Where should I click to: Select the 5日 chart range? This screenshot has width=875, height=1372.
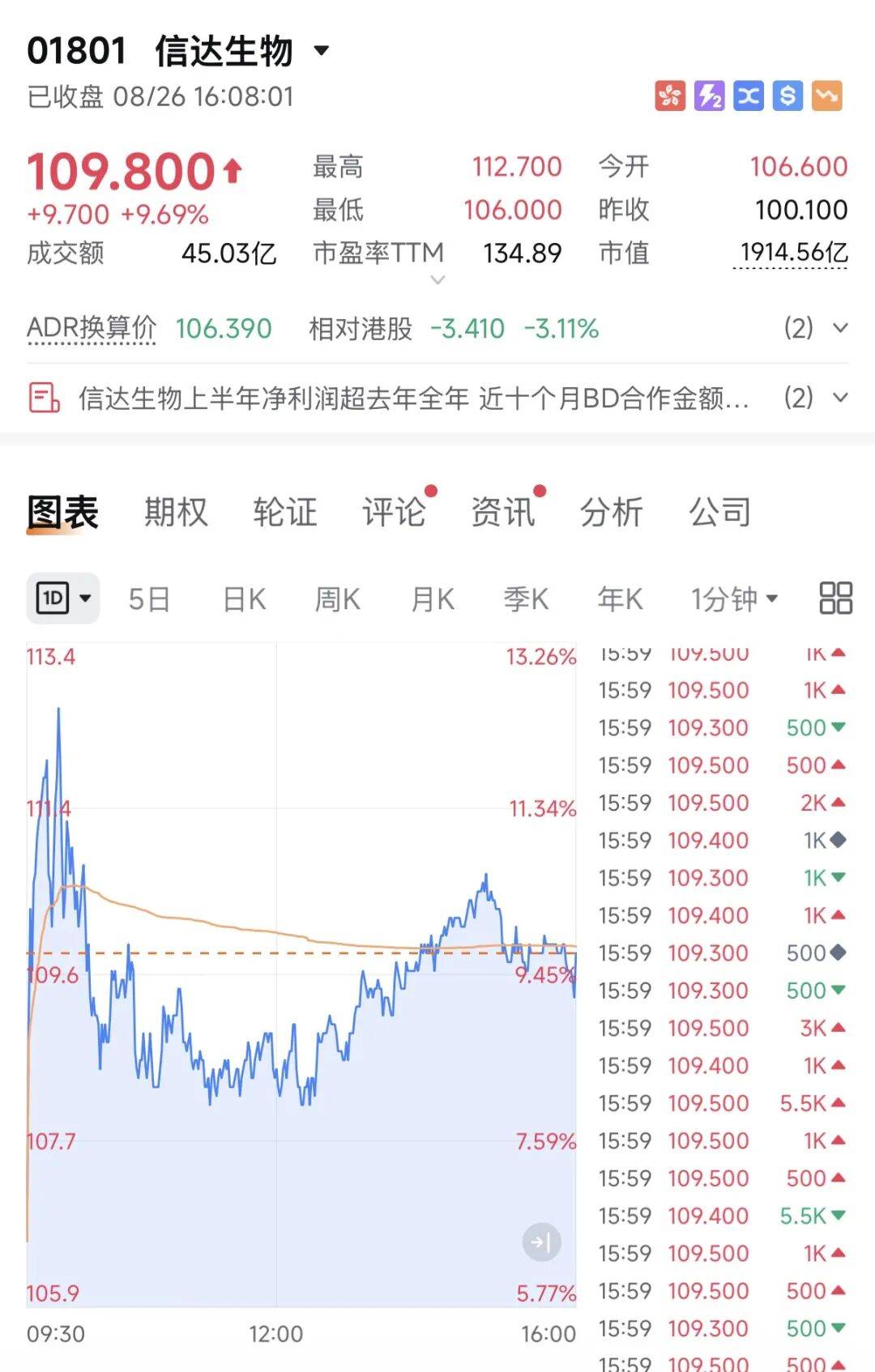coord(150,599)
